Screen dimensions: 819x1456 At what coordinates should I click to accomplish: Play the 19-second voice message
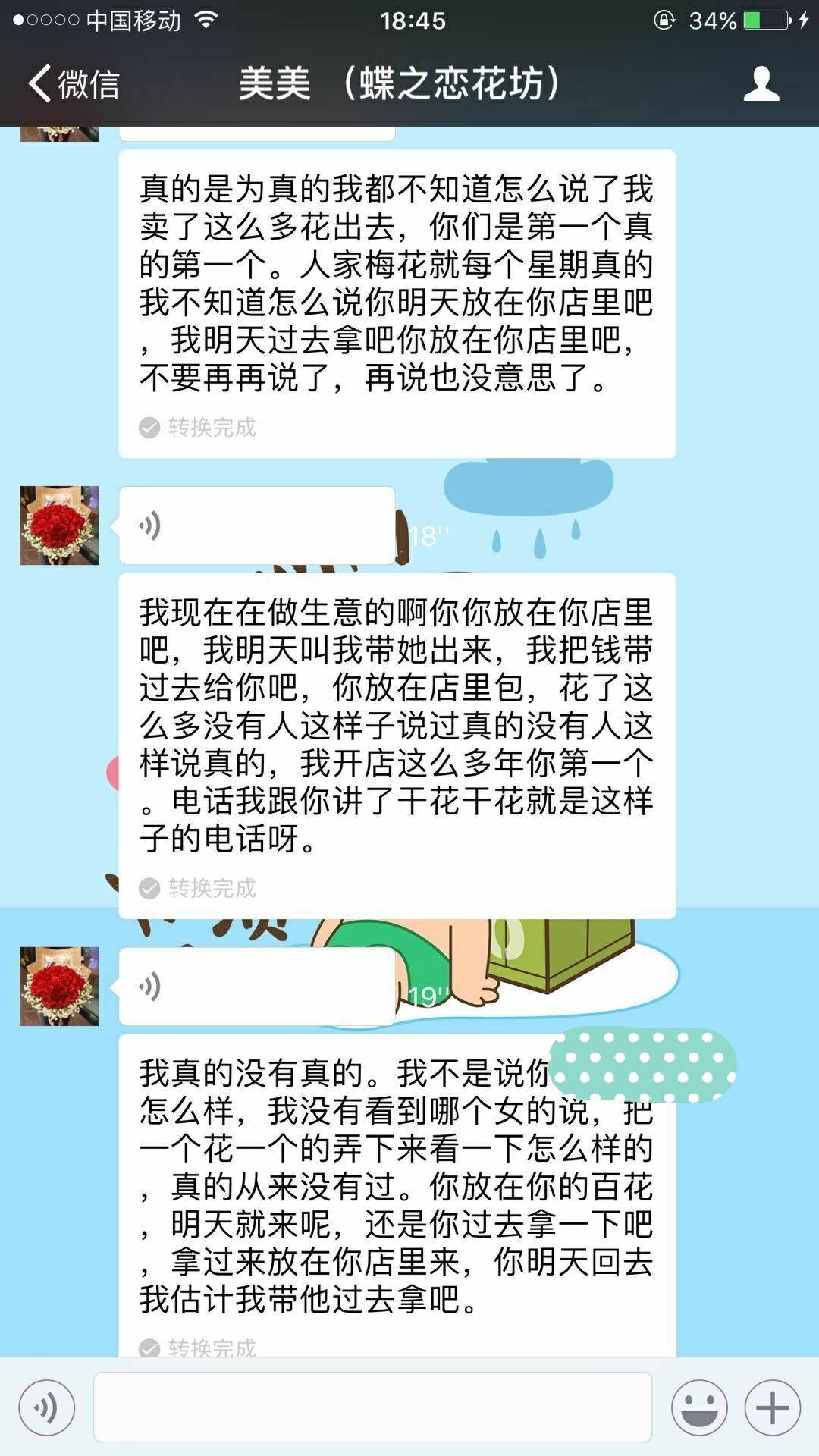pos(257,986)
